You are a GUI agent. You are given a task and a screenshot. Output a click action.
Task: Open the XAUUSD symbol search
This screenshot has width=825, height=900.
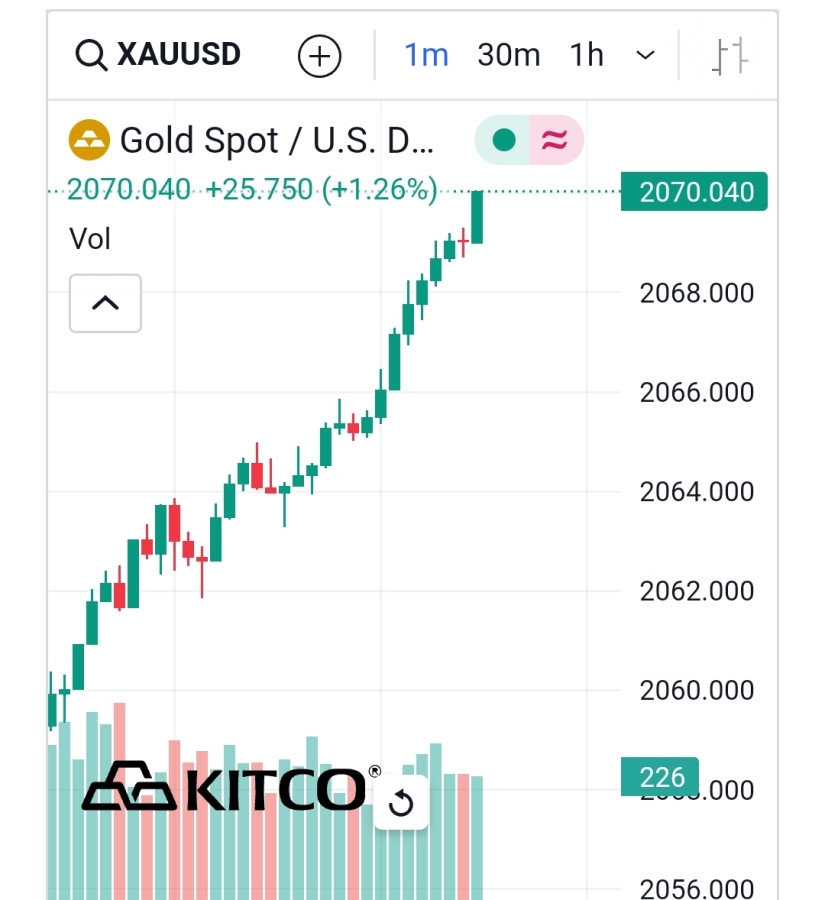tap(160, 54)
